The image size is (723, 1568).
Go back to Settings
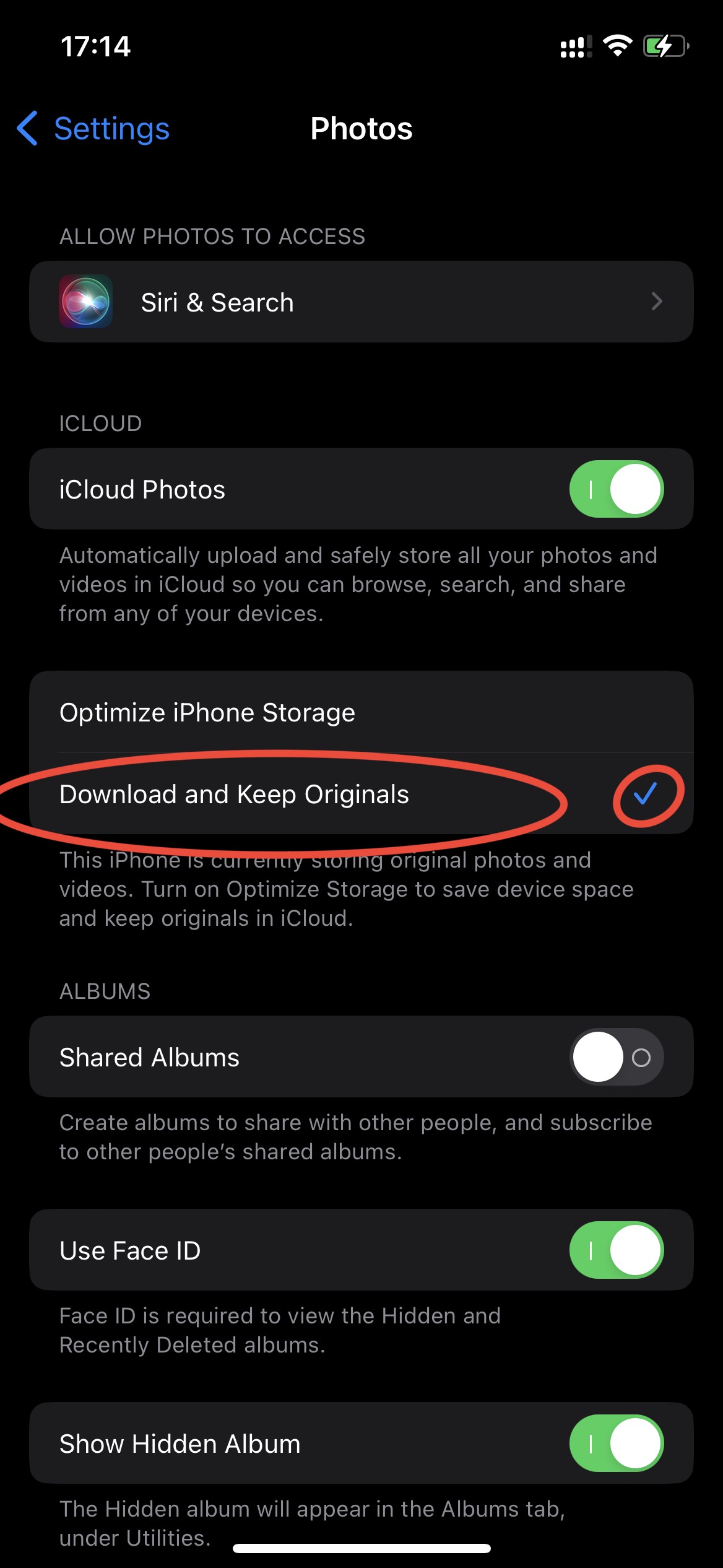pos(94,129)
